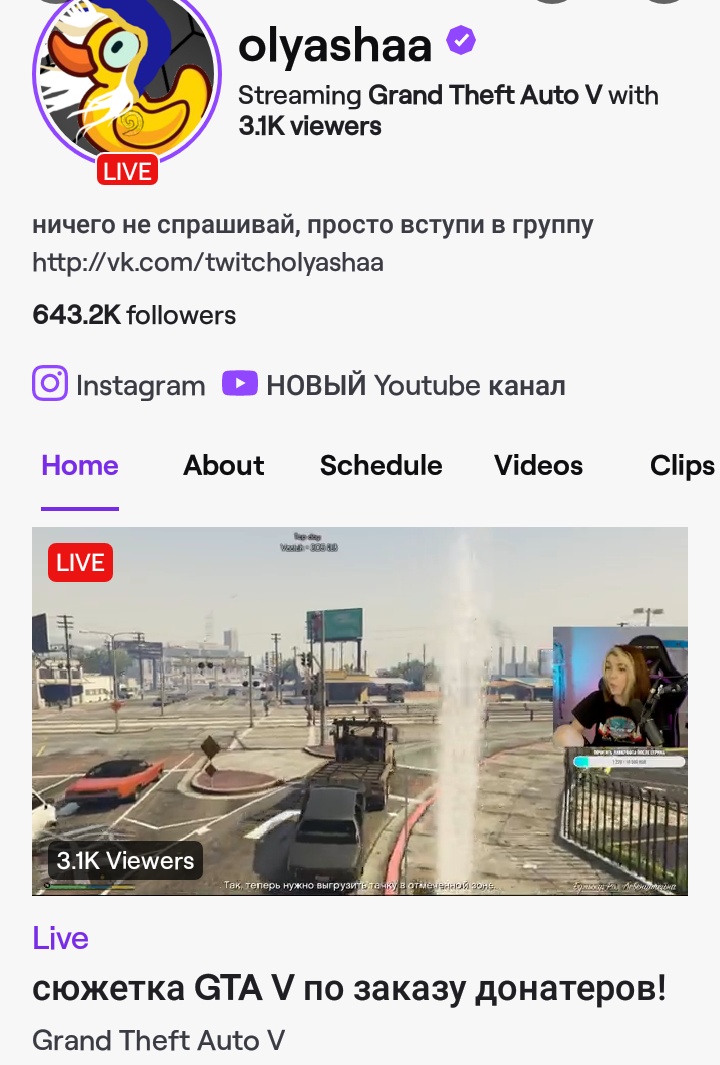Image resolution: width=720 pixels, height=1065 pixels.
Task: Open the Grand Theft Auto V category link
Action: [x=159, y=1040]
